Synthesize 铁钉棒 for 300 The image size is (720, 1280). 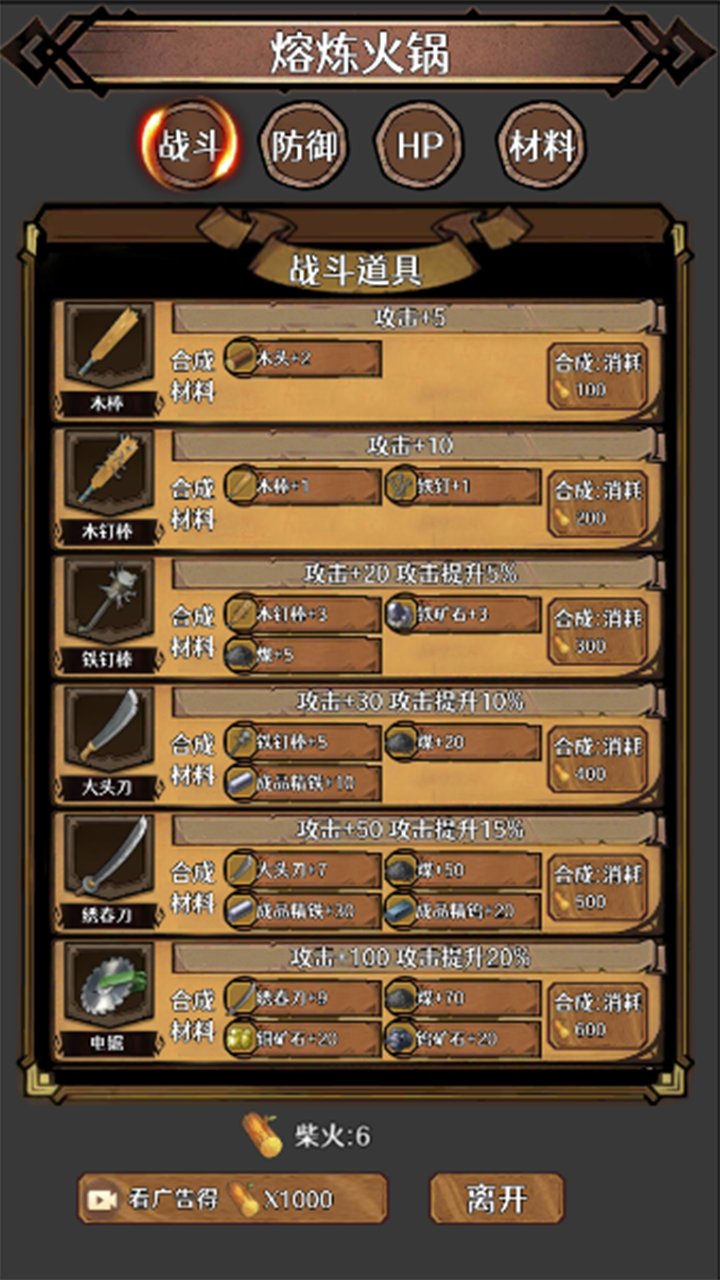click(597, 631)
